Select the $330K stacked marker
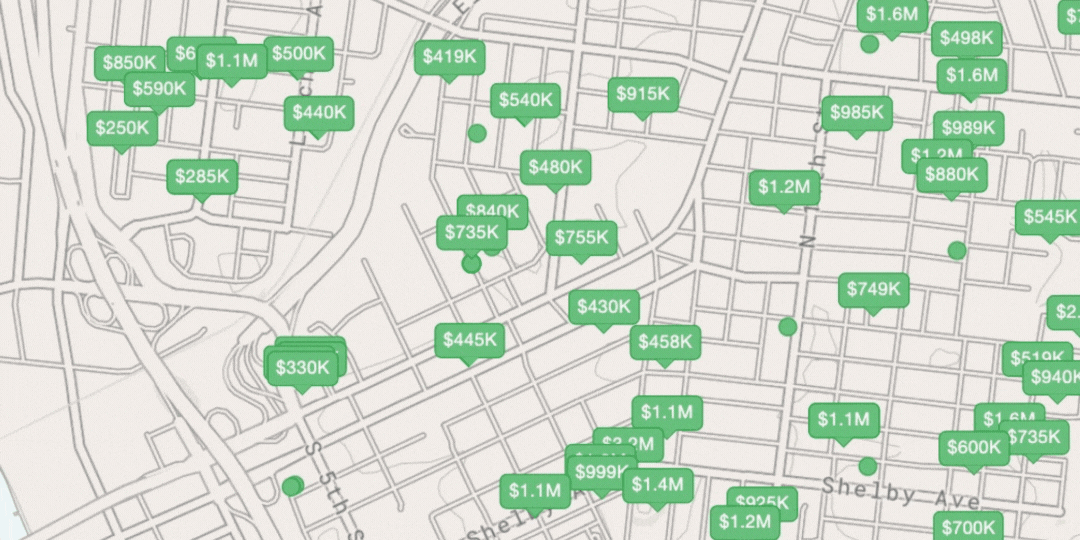 302,367
